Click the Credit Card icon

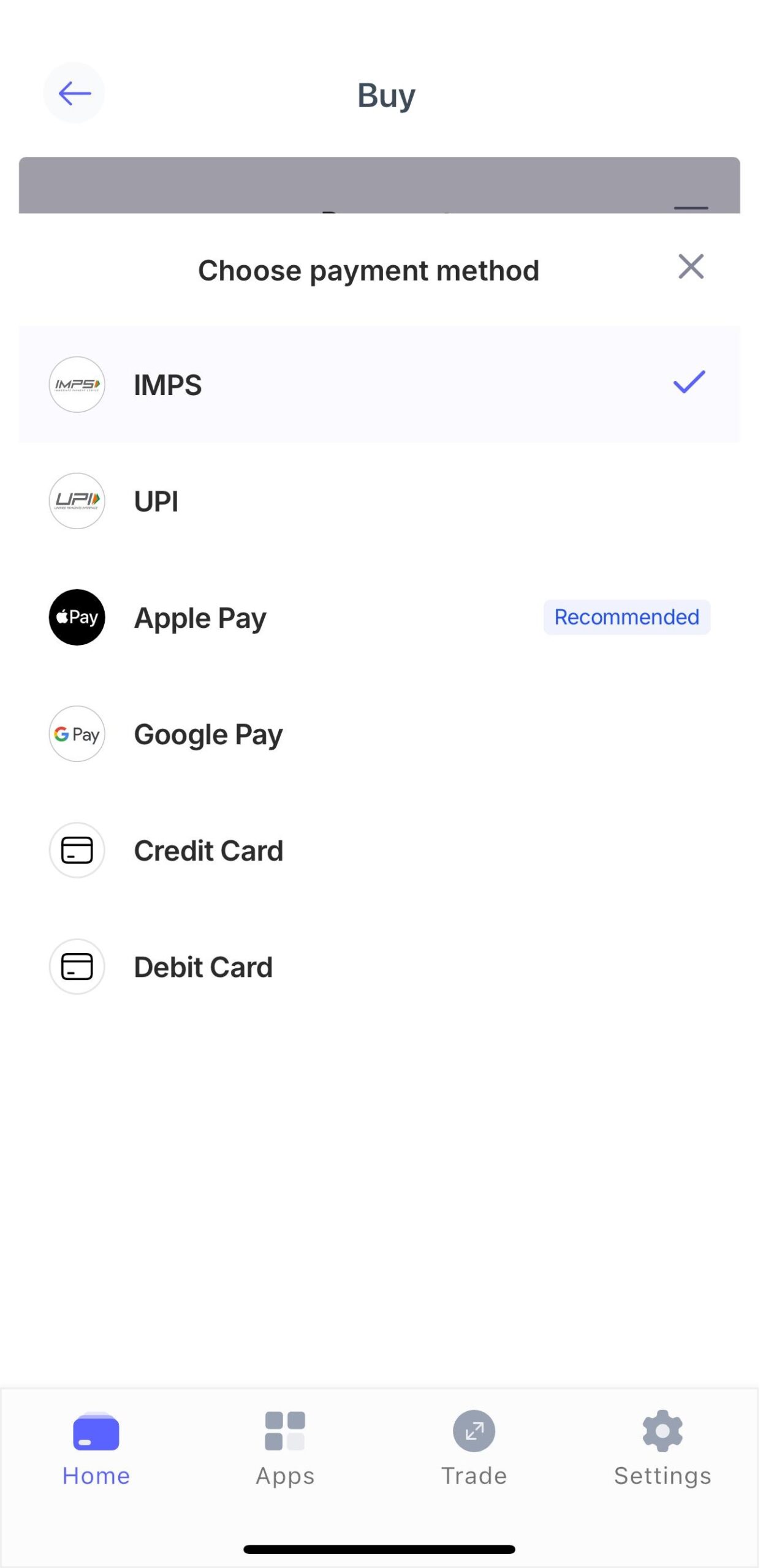pos(77,850)
